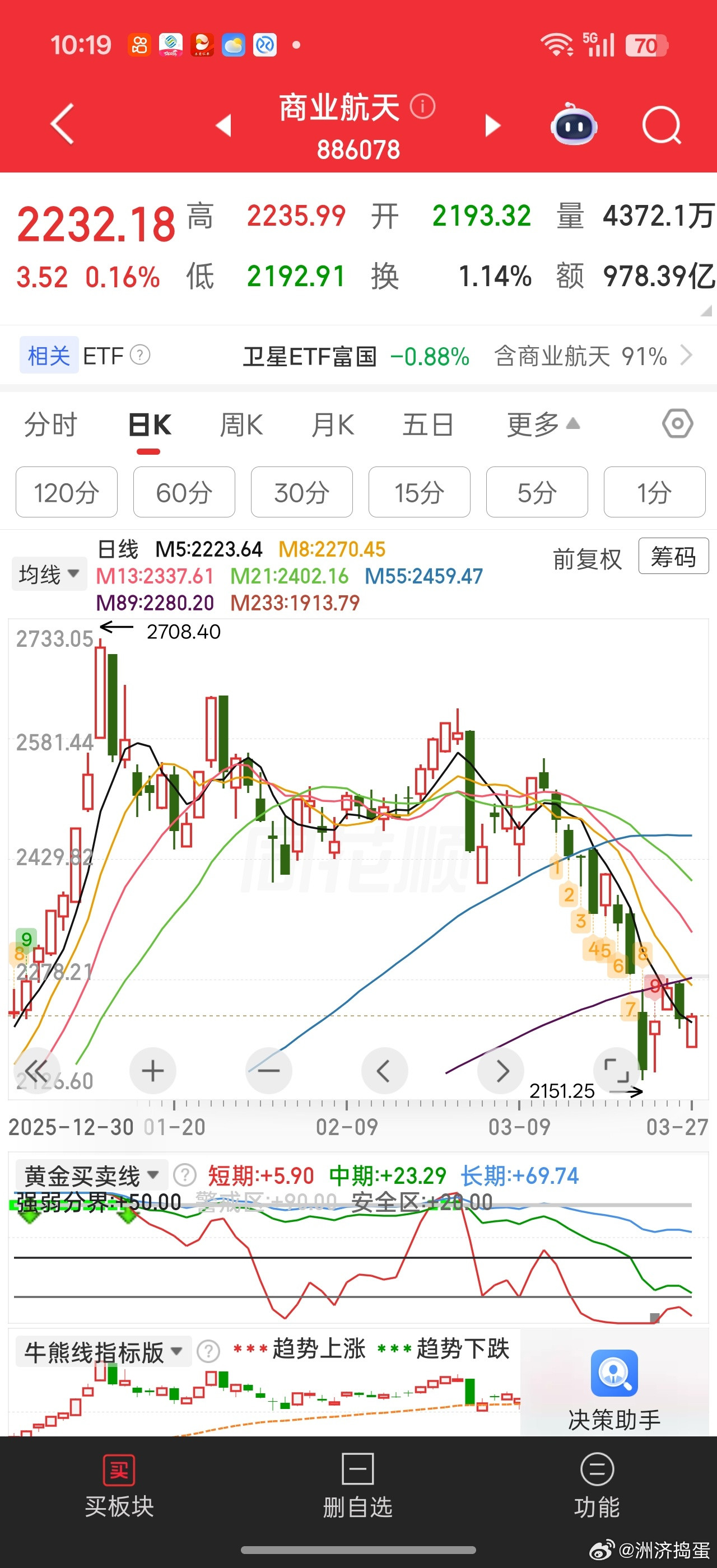Viewport: 717px width, 1568px height.
Task: Open the 卫星ETF富国 related ETF link
Action: (x=311, y=356)
